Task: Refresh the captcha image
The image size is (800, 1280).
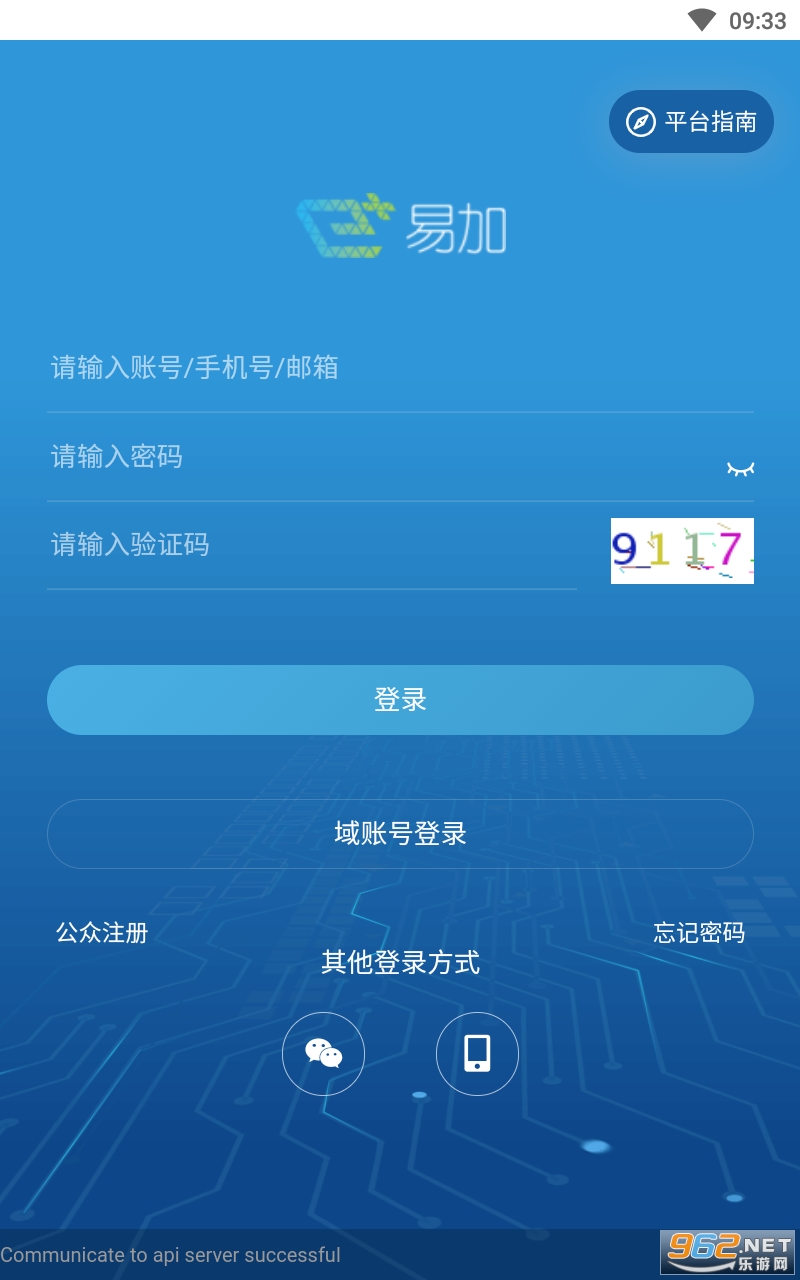Action: 682,551
